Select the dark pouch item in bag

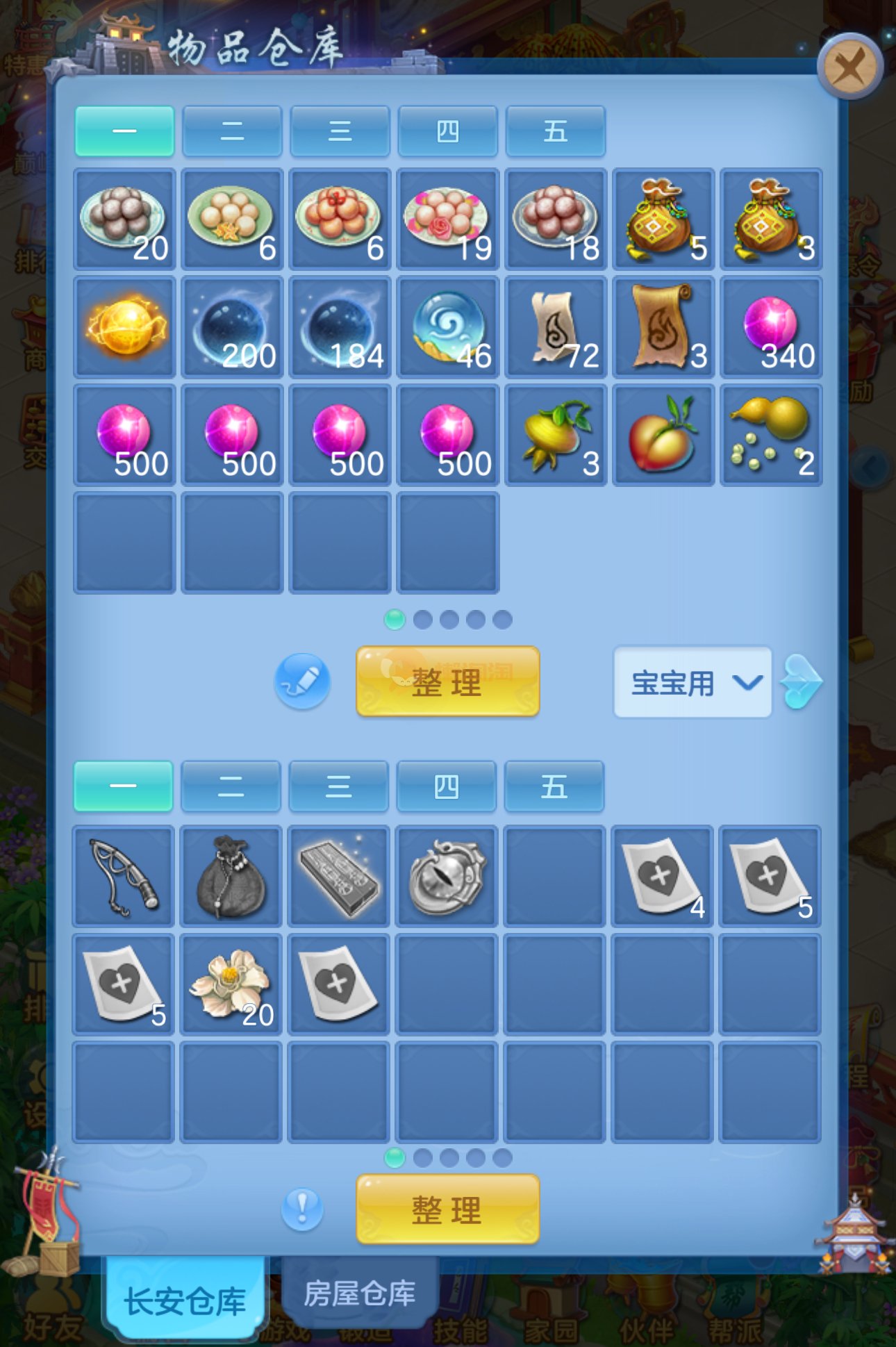click(x=231, y=876)
